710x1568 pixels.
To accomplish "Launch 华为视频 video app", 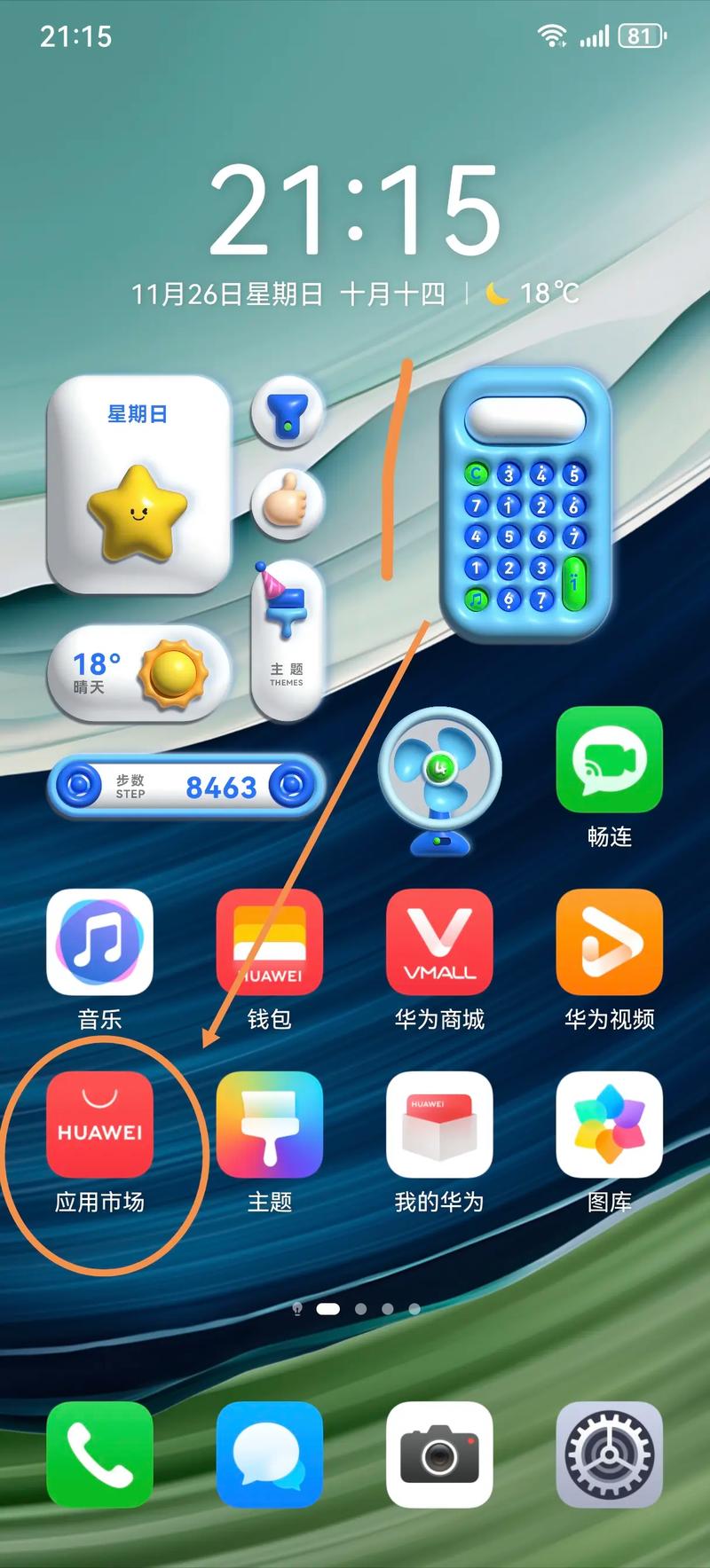I will pyautogui.click(x=609, y=942).
